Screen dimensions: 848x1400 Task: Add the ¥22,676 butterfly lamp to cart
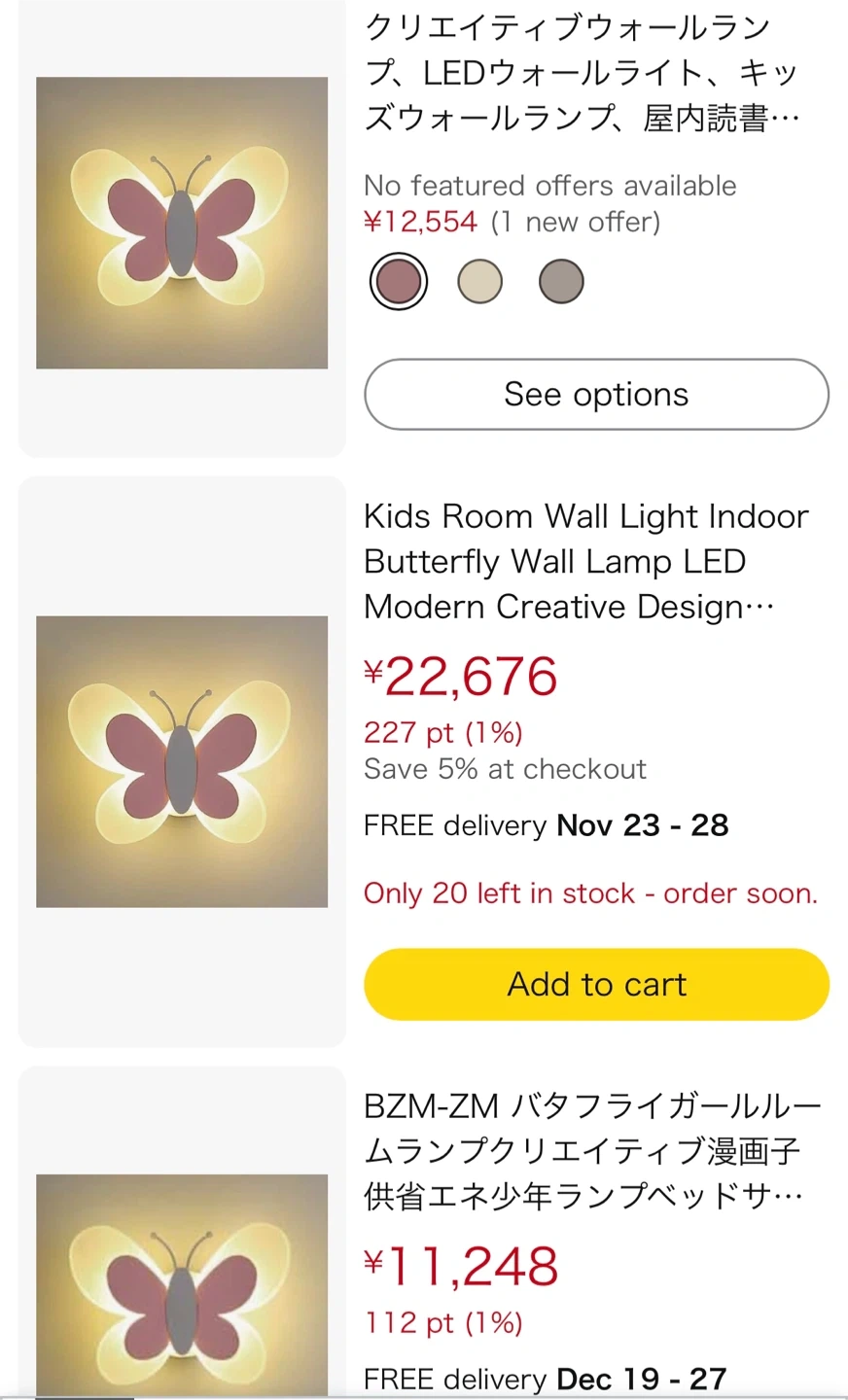pyautogui.click(x=596, y=984)
